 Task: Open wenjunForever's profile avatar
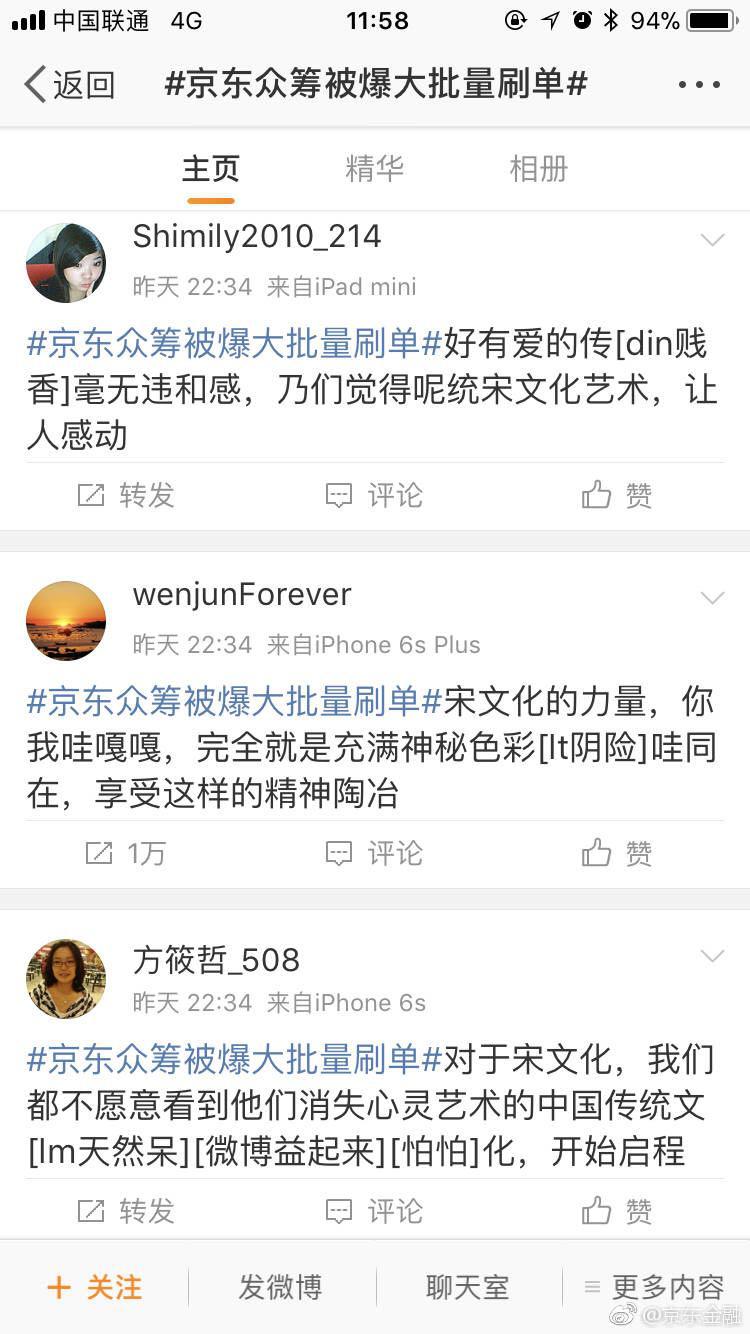(66, 620)
